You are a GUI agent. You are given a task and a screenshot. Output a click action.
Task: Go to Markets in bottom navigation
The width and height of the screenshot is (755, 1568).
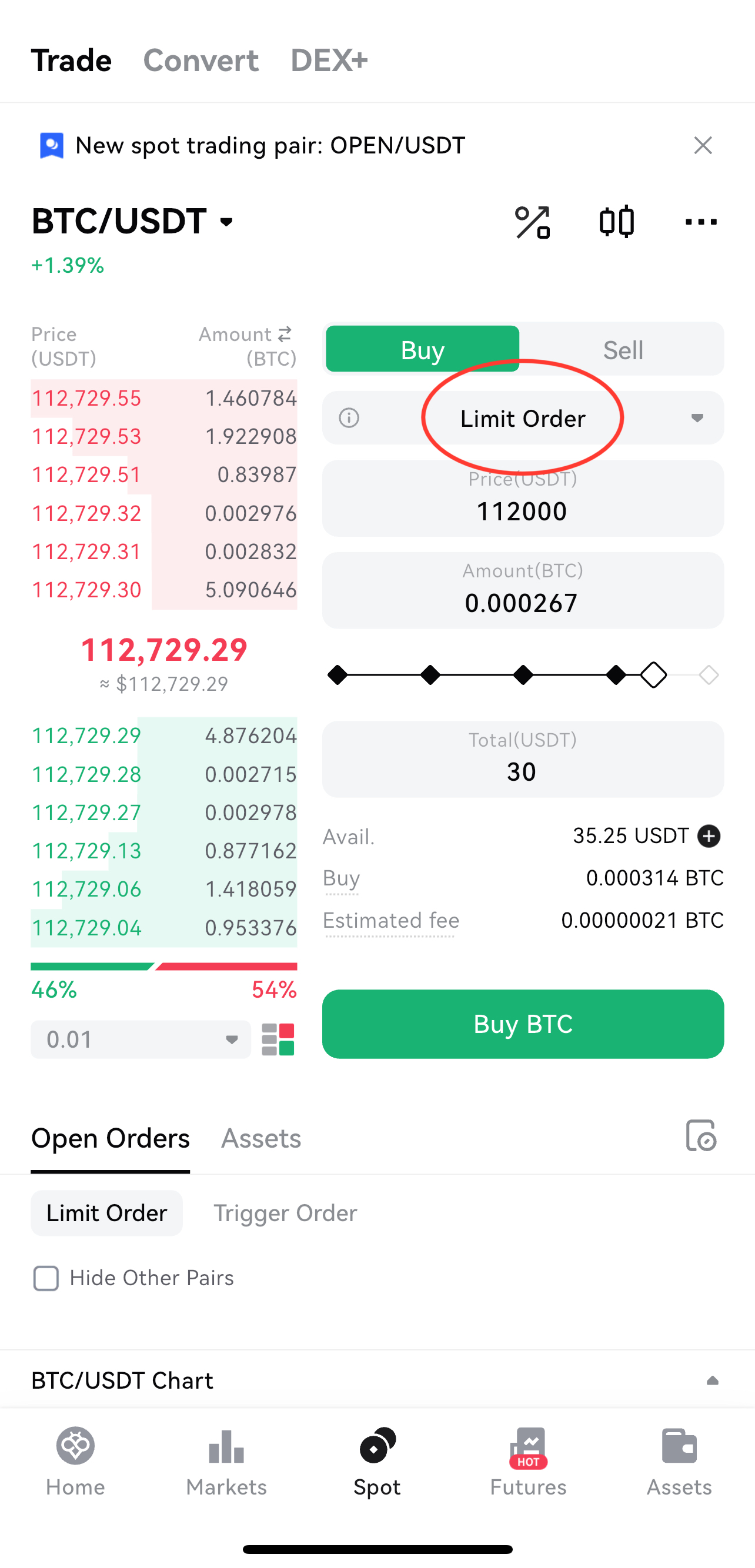tap(226, 1461)
